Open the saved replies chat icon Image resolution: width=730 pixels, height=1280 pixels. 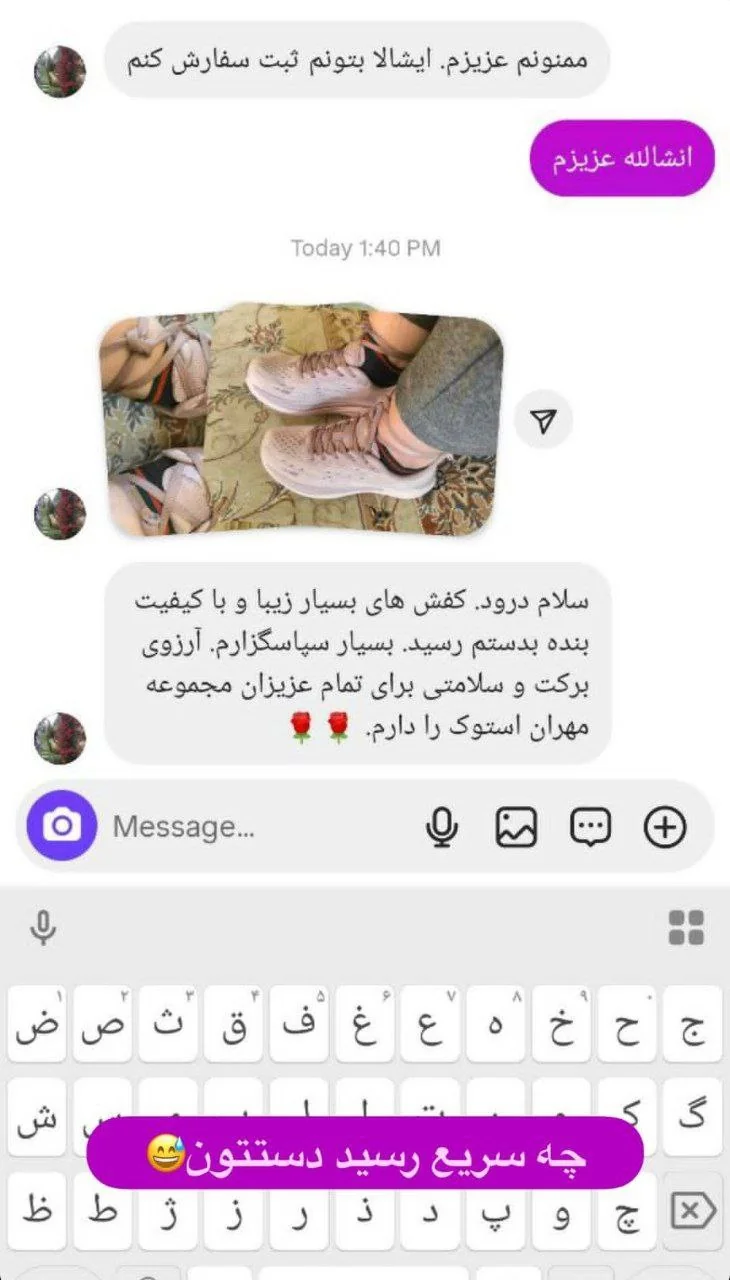point(590,827)
